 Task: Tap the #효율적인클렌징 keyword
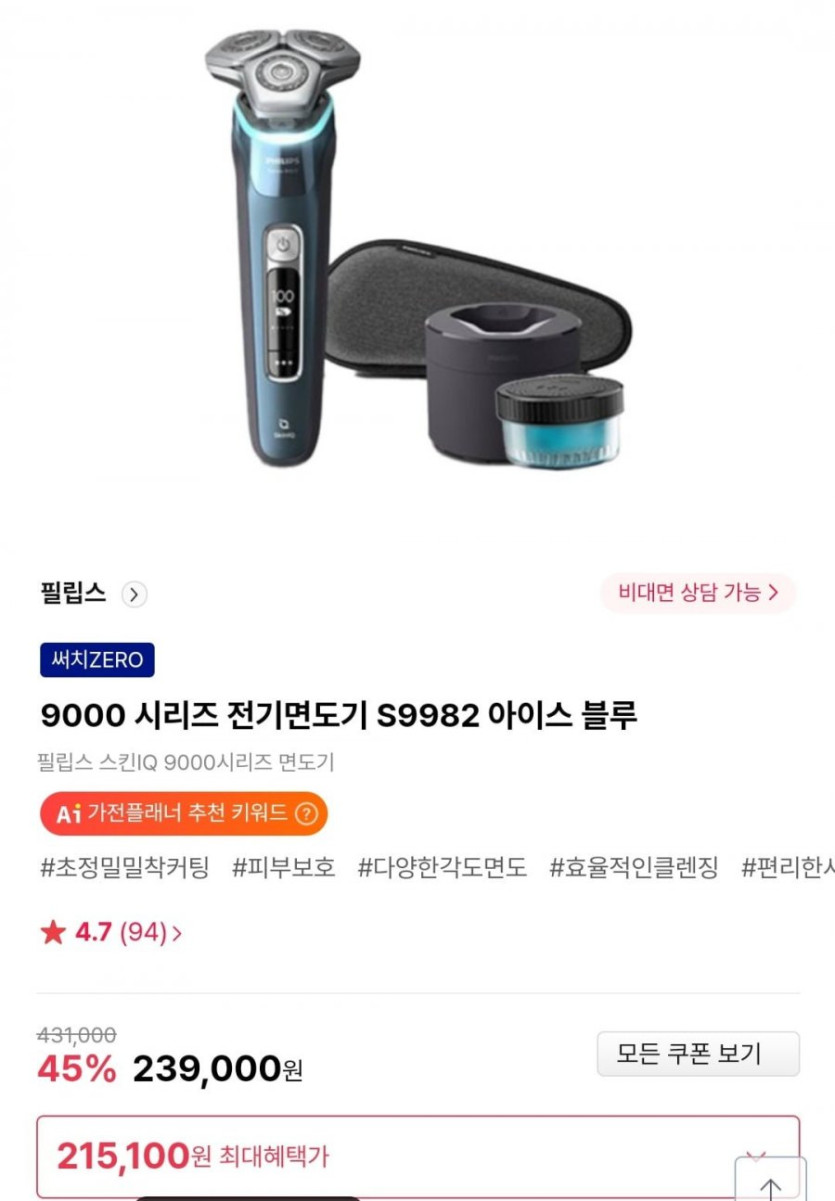click(x=634, y=867)
